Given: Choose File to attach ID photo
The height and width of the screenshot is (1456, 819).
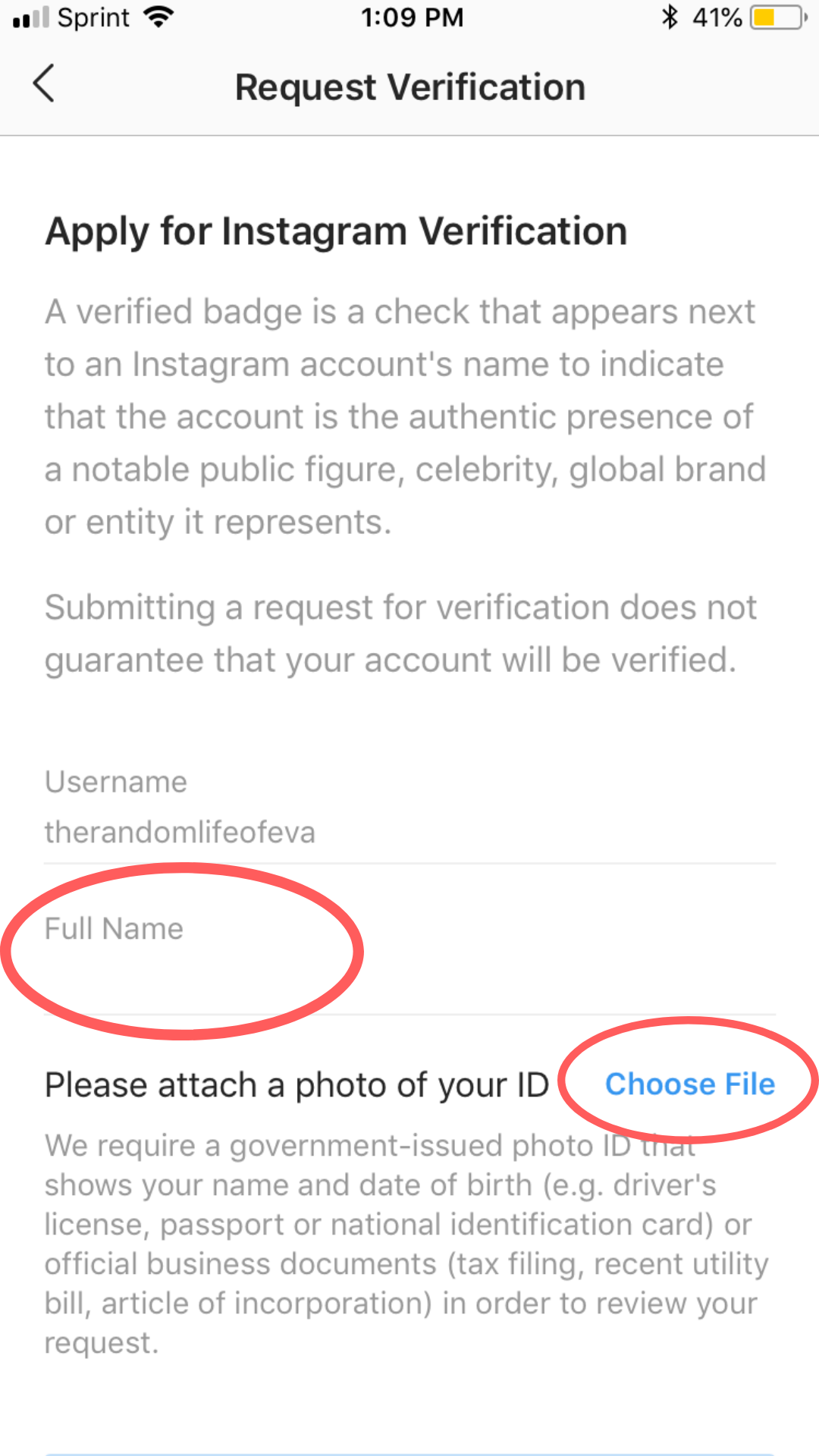Looking at the screenshot, I should [689, 1084].
